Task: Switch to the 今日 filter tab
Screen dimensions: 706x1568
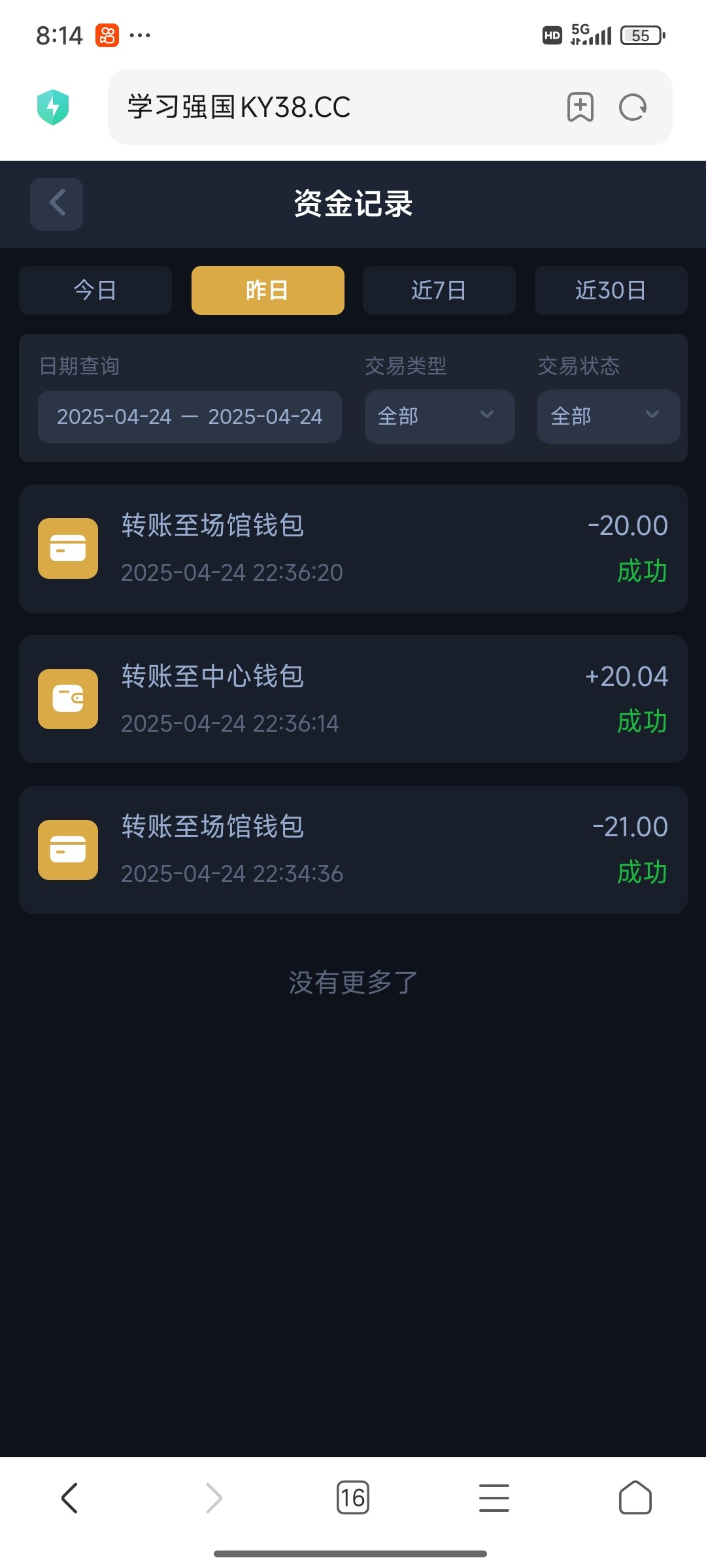Action: coord(95,290)
